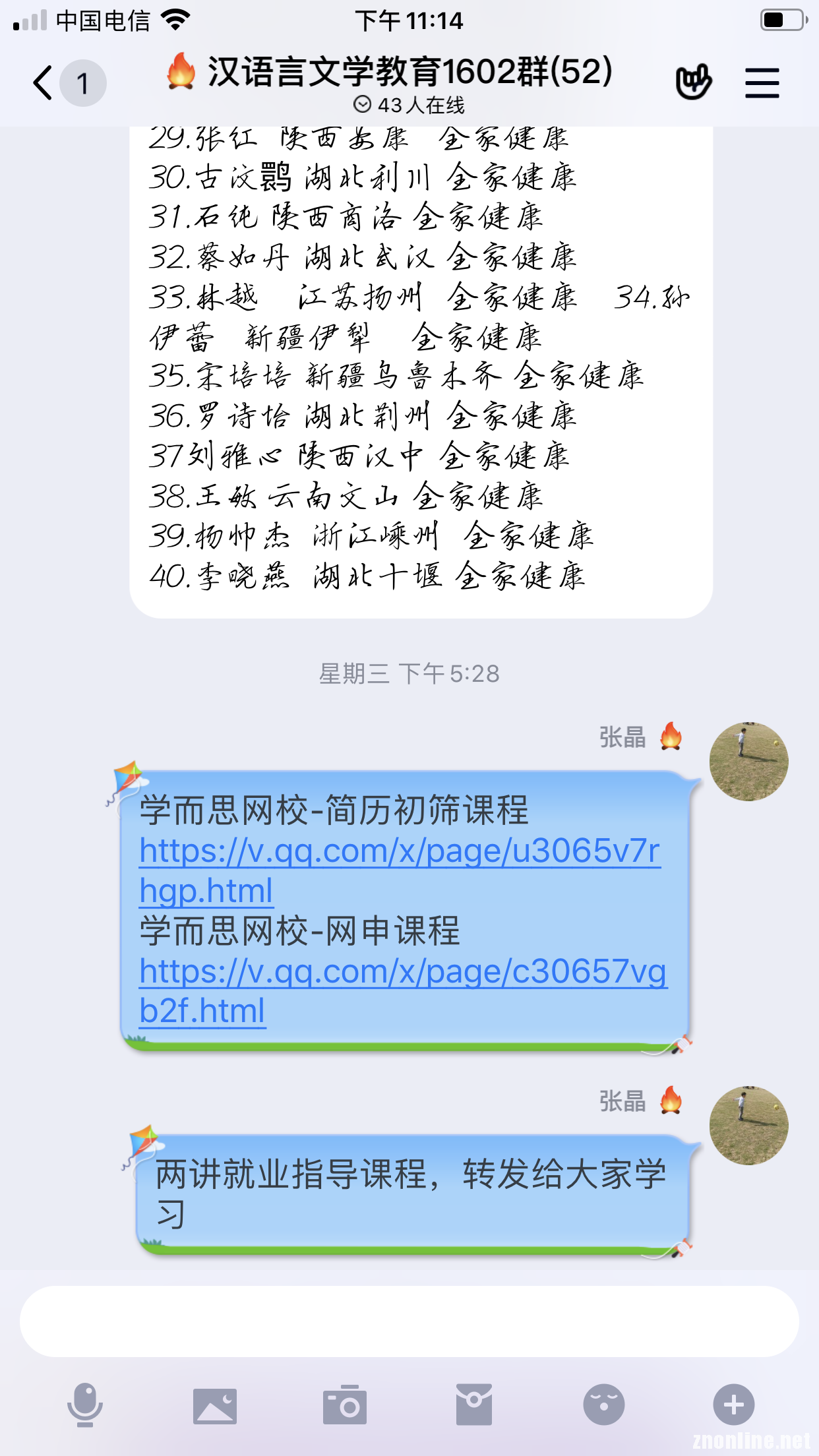819x1456 pixels.
Task: Open the emoji panel
Action: pos(604,1405)
